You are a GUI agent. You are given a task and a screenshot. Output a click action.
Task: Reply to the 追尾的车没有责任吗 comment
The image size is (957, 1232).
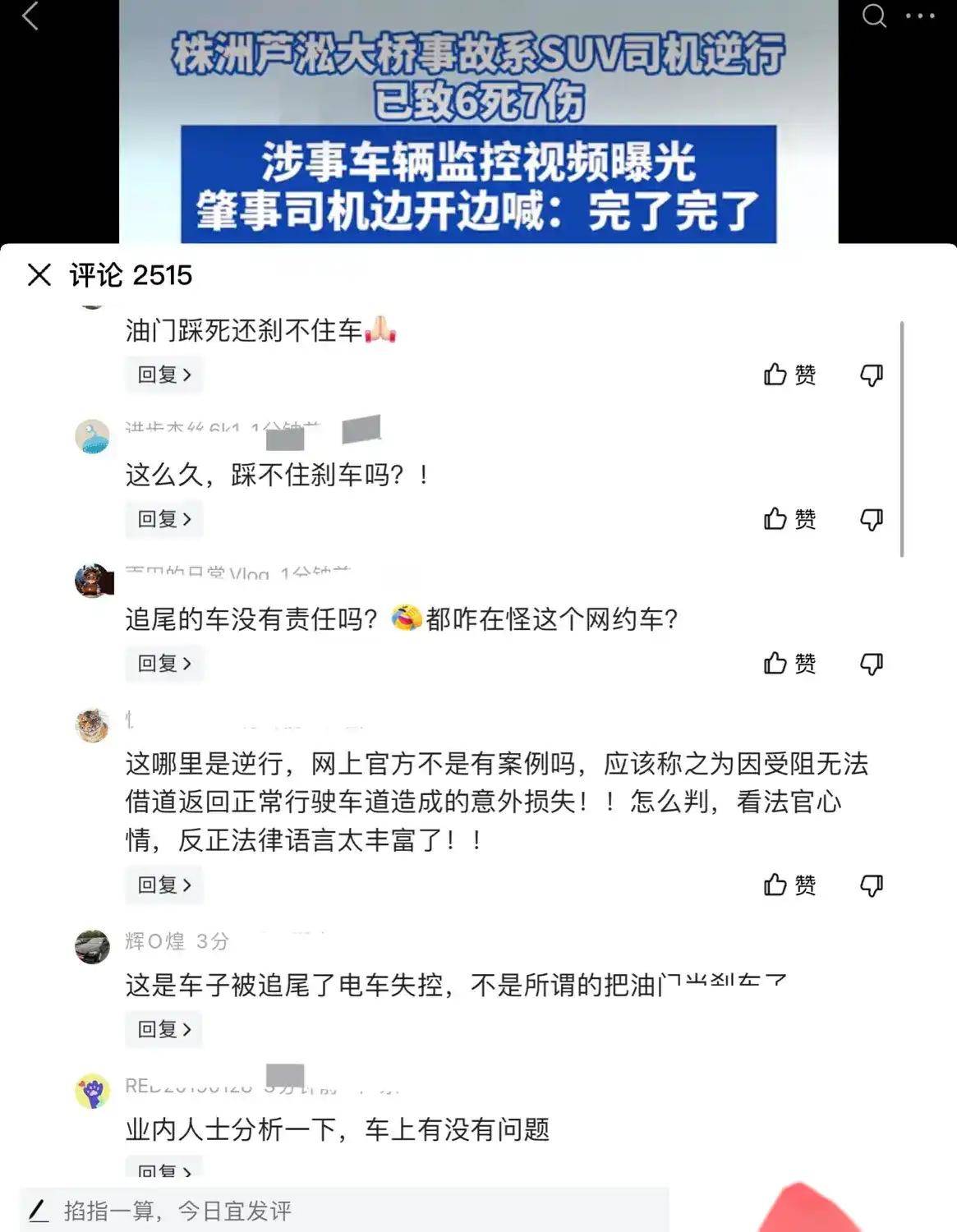(163, 664)
